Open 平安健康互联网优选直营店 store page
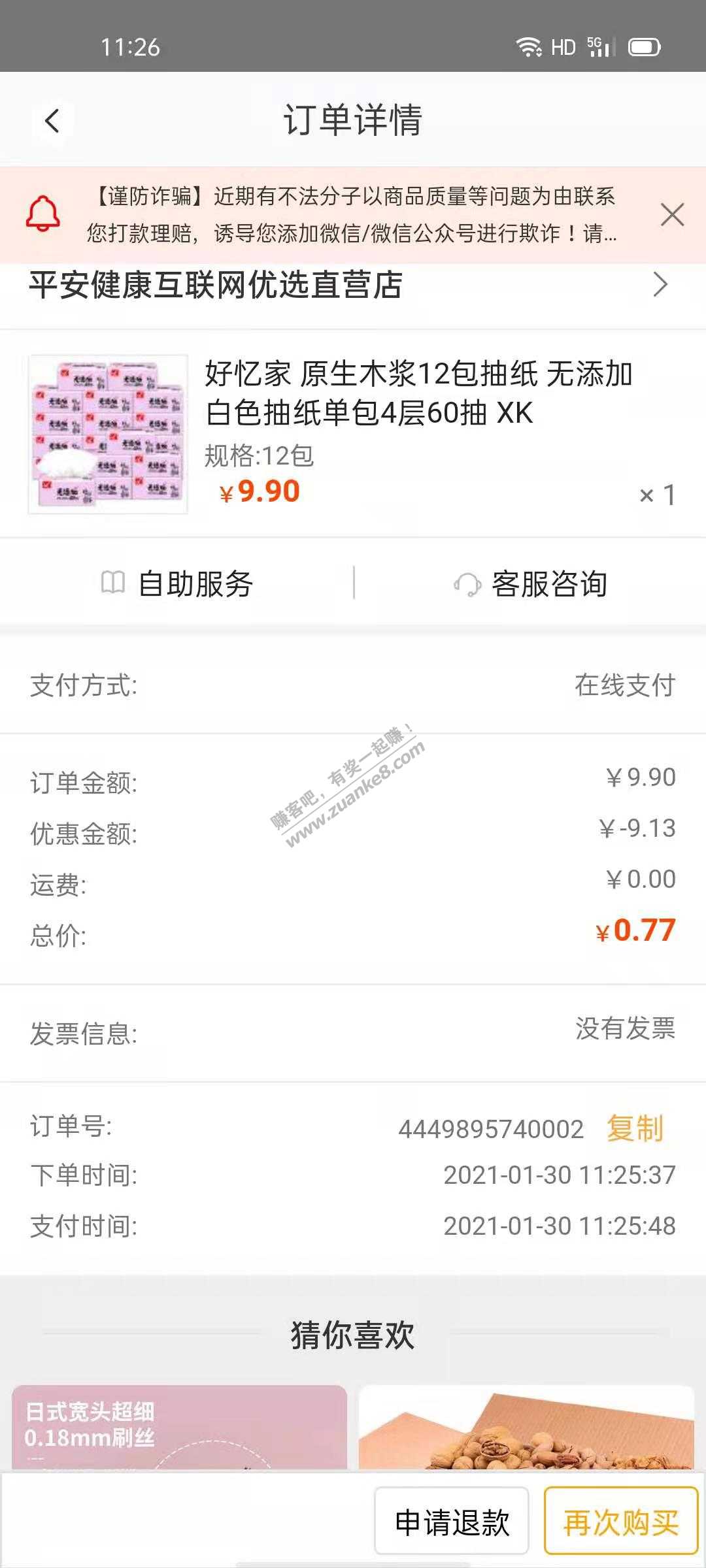This screenshot has width=706, height=1568. [353, 286]
